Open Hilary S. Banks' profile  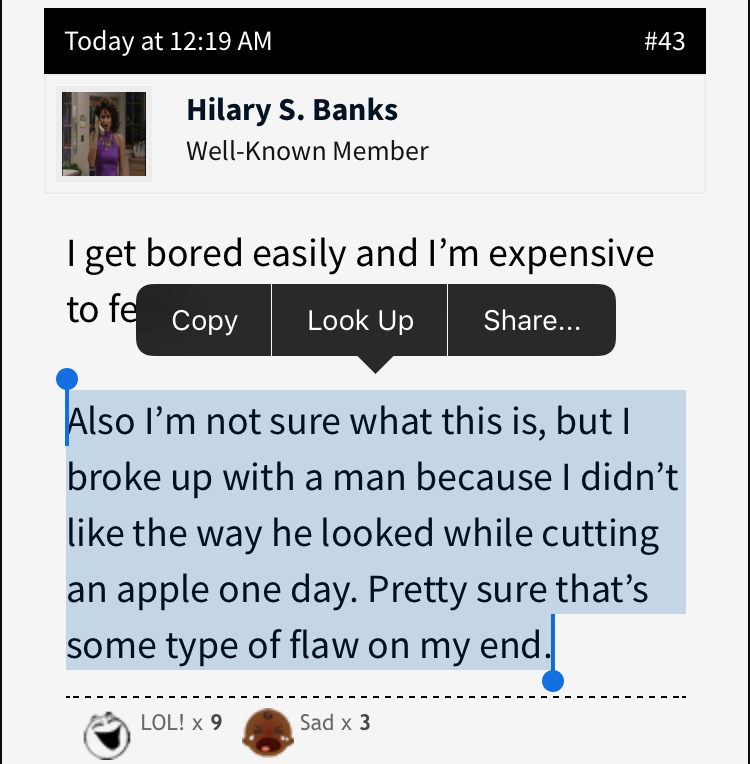click(292, 110)
